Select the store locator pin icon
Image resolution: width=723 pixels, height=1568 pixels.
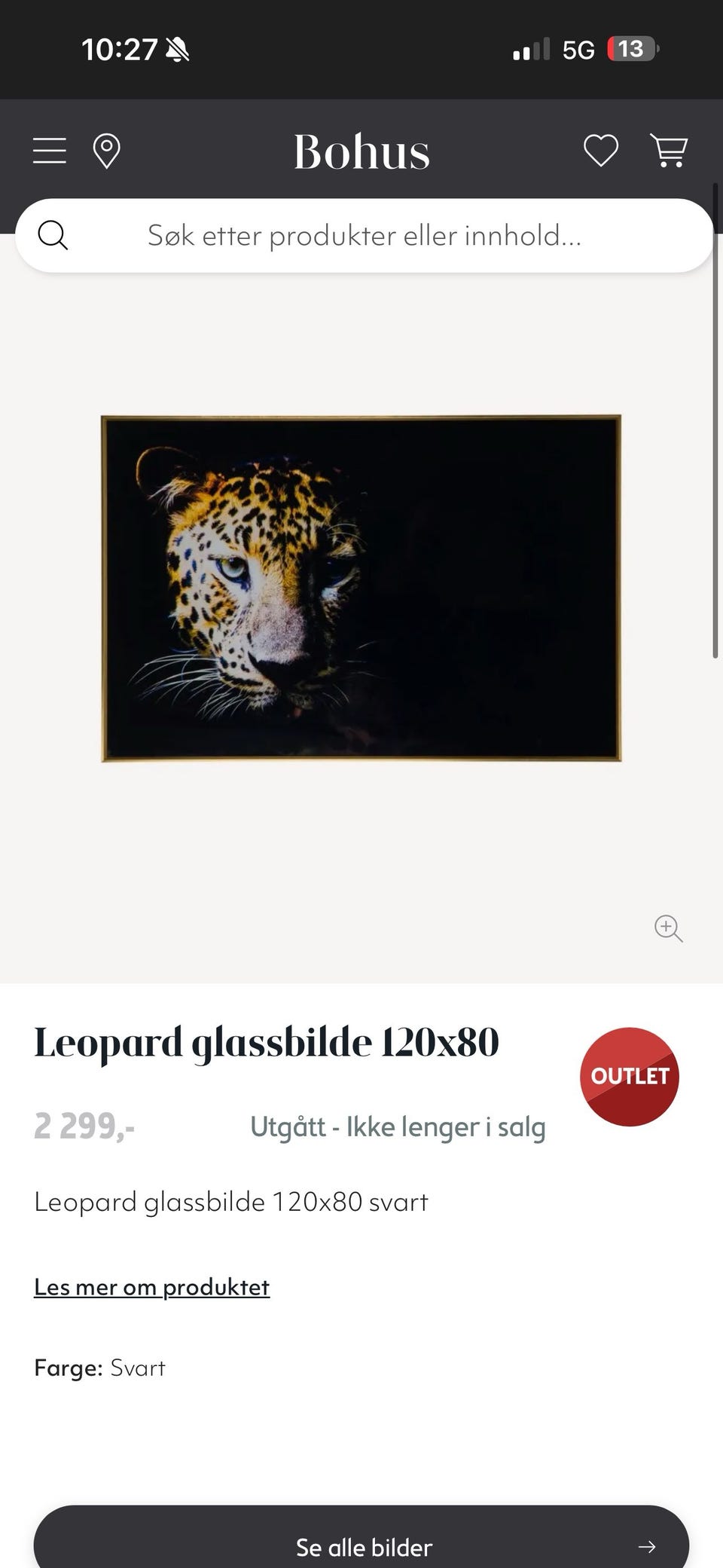(x=106, y=150)
